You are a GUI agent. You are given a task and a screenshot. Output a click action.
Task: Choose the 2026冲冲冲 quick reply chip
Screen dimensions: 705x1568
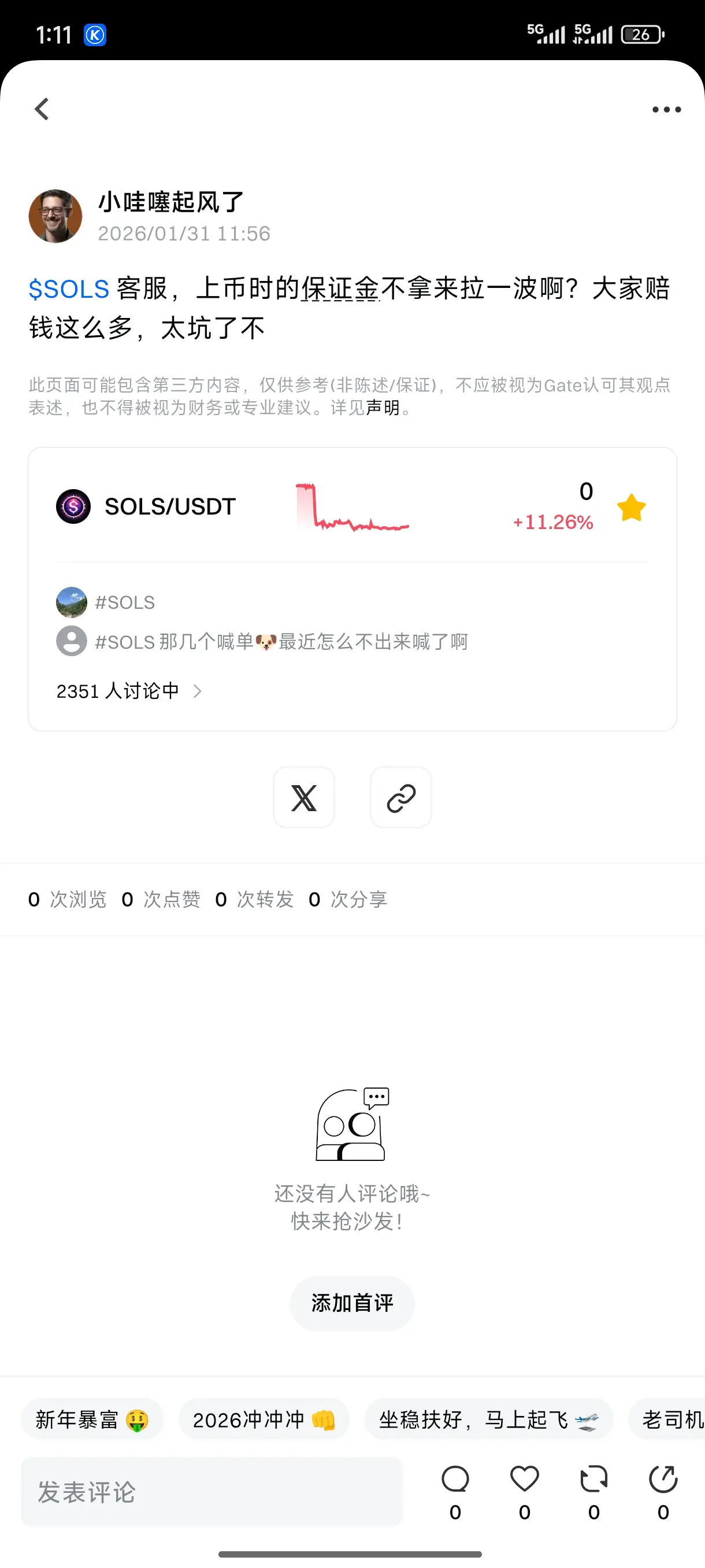(264, 1419)
